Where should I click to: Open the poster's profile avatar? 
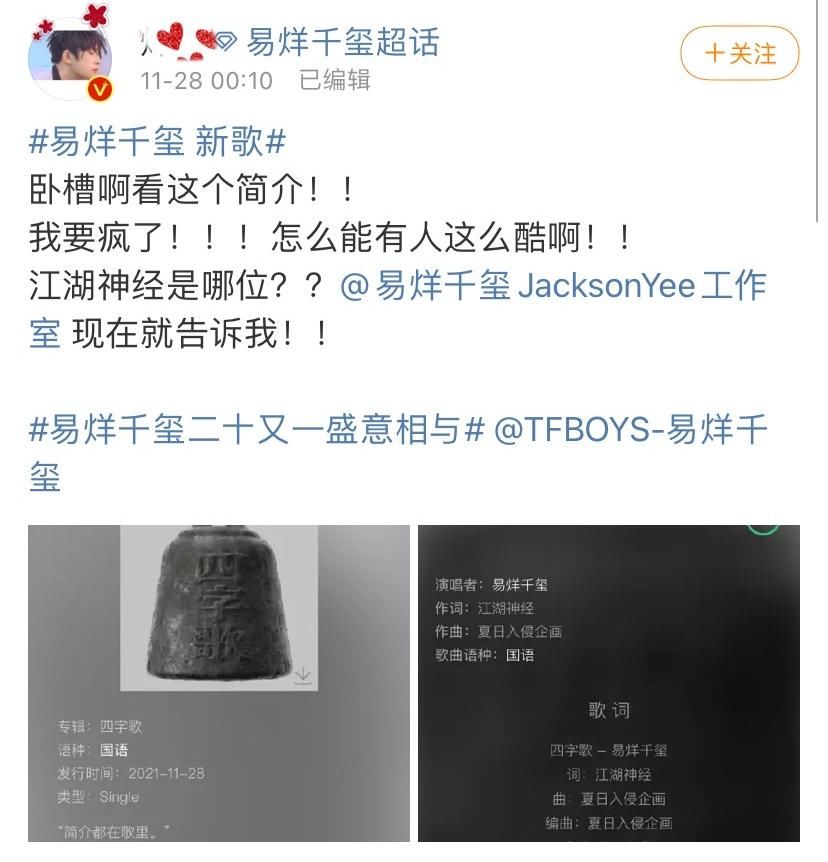coord(70,57)
